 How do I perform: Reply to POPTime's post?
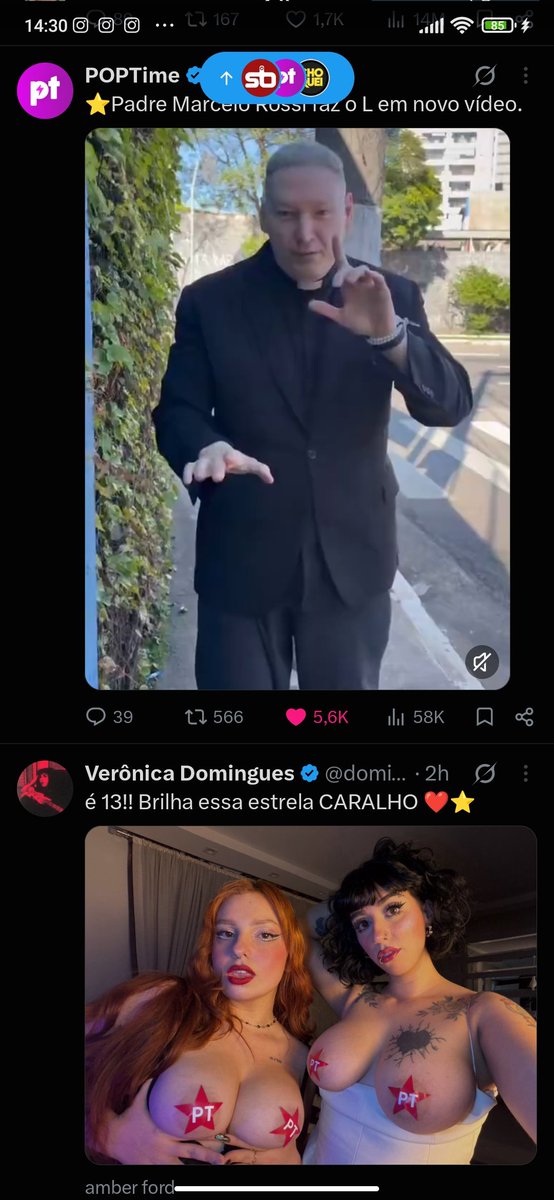109,717
